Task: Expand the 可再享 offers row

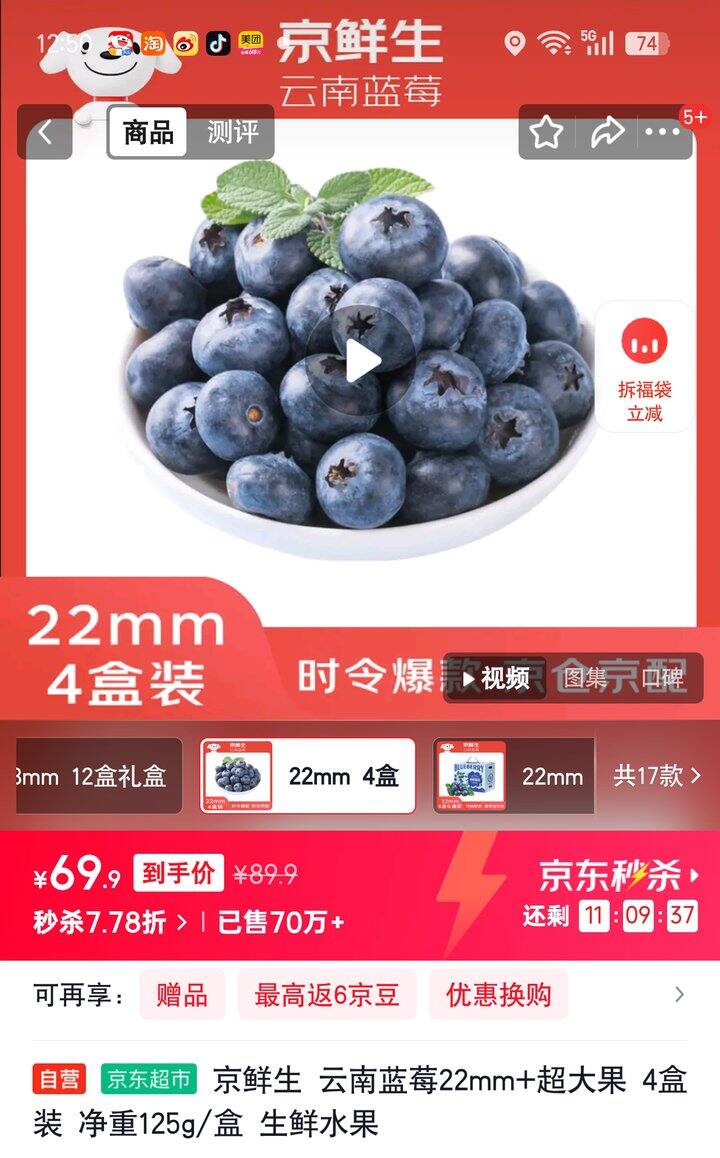Action: point(680,995)
